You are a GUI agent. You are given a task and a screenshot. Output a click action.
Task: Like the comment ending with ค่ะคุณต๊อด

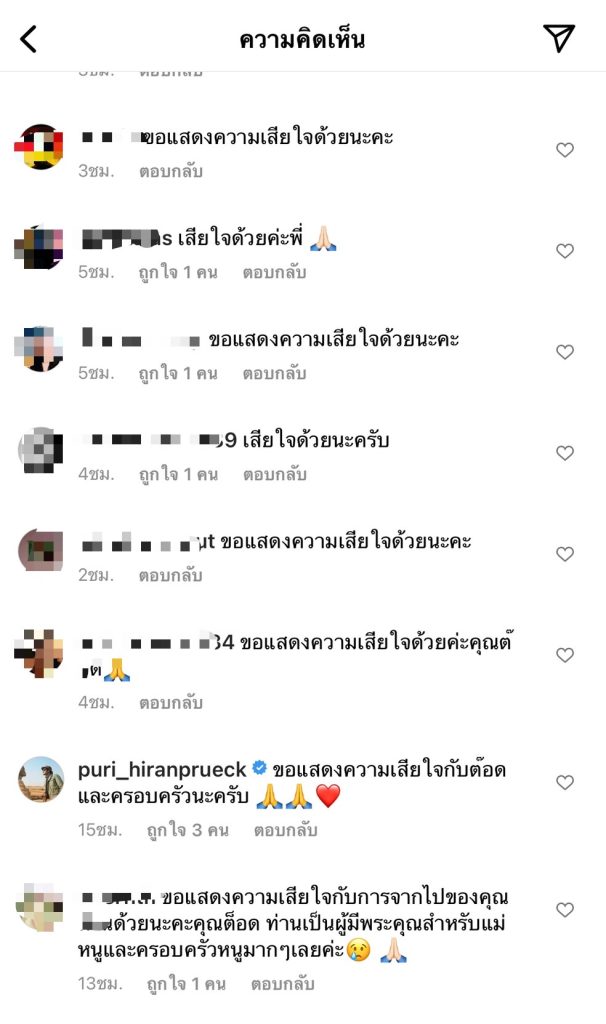[565, 655]
